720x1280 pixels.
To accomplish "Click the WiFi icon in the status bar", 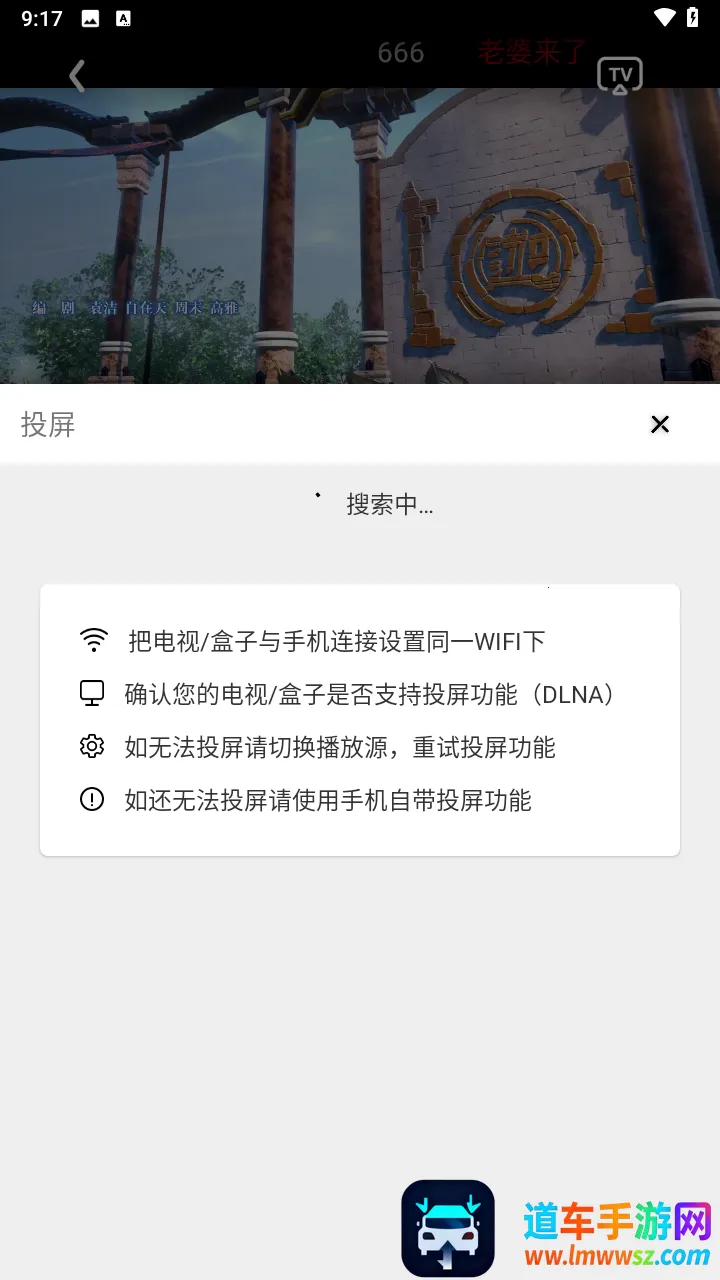I will point(665,17).
